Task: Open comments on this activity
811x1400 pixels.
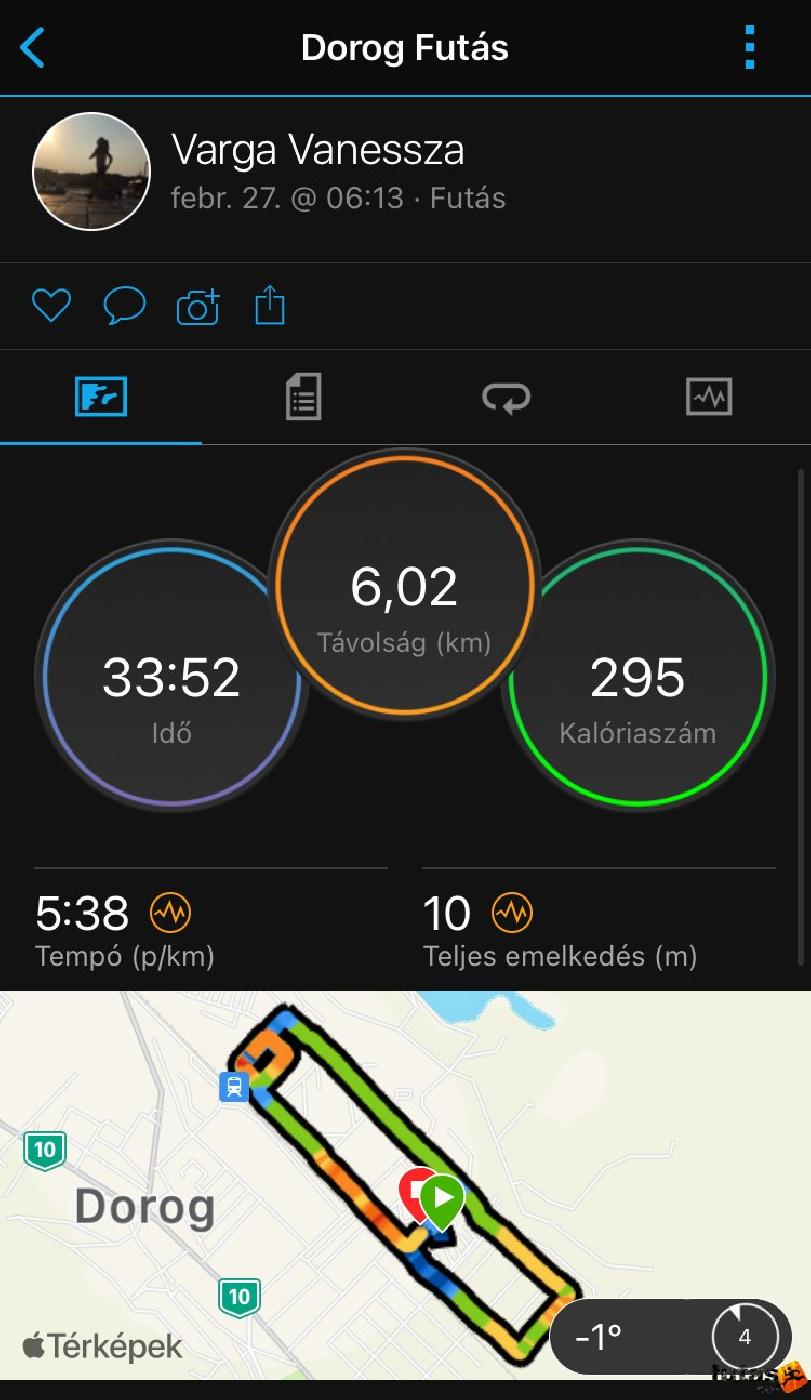Action: point(125,305)
